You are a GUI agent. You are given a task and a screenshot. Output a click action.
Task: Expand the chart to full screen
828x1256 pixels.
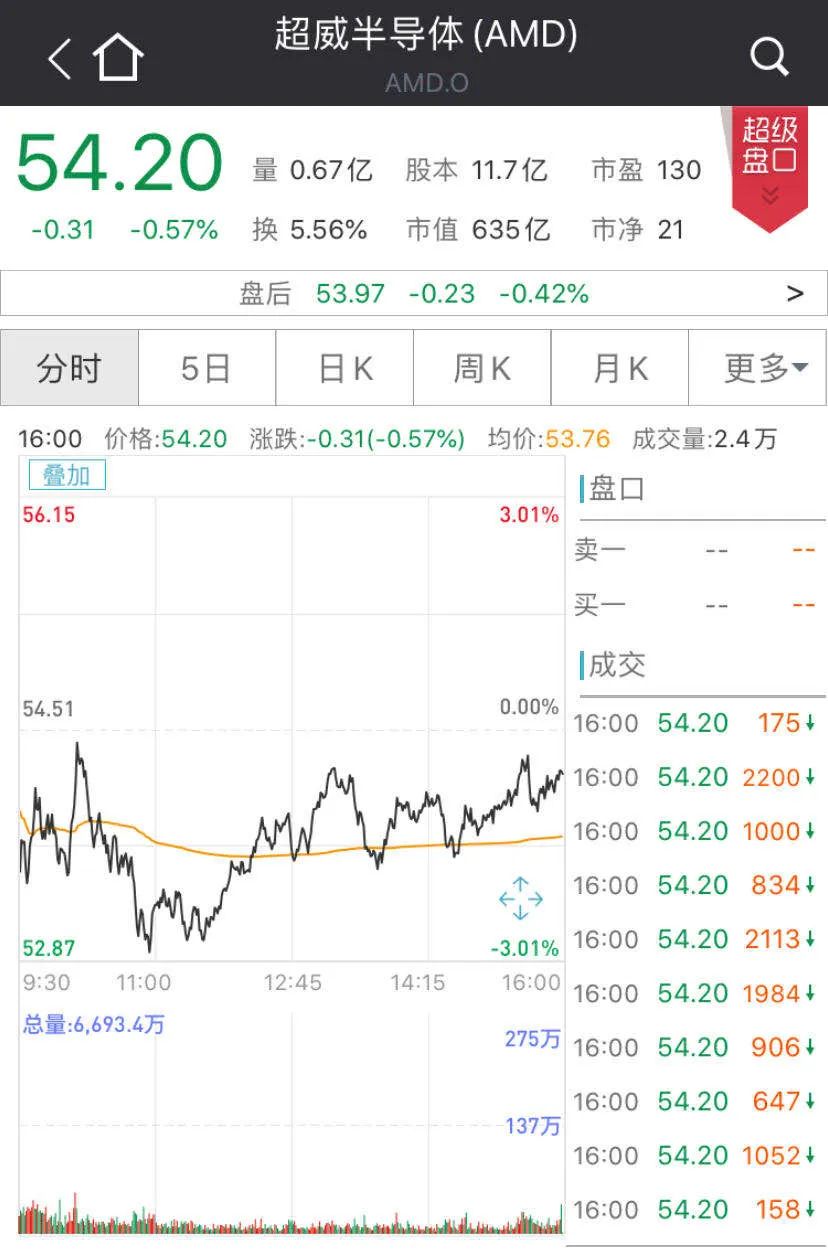click(520, 897)
